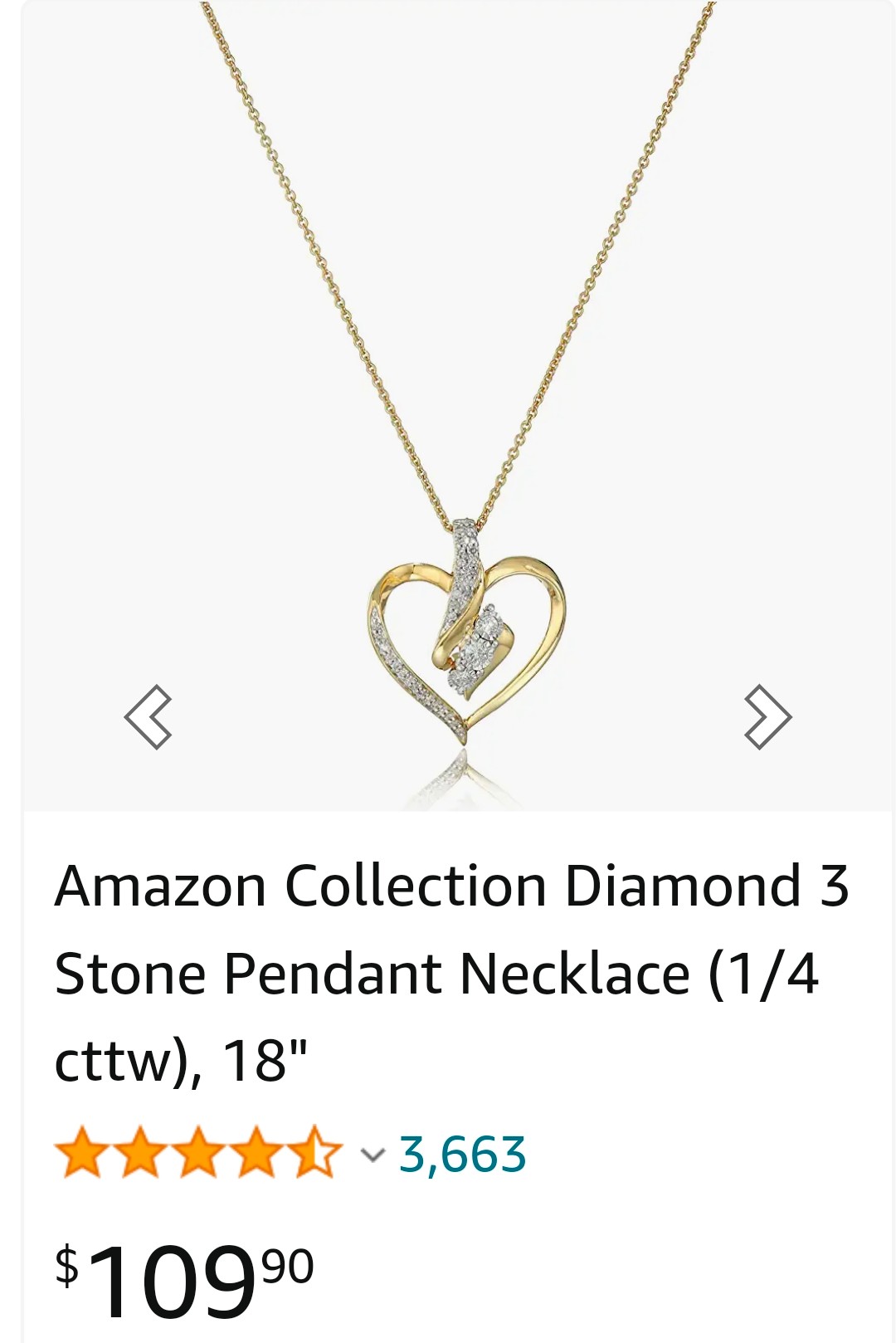Go to the next product image
This screenshot has height=1343, width=896.
point(767,717)
